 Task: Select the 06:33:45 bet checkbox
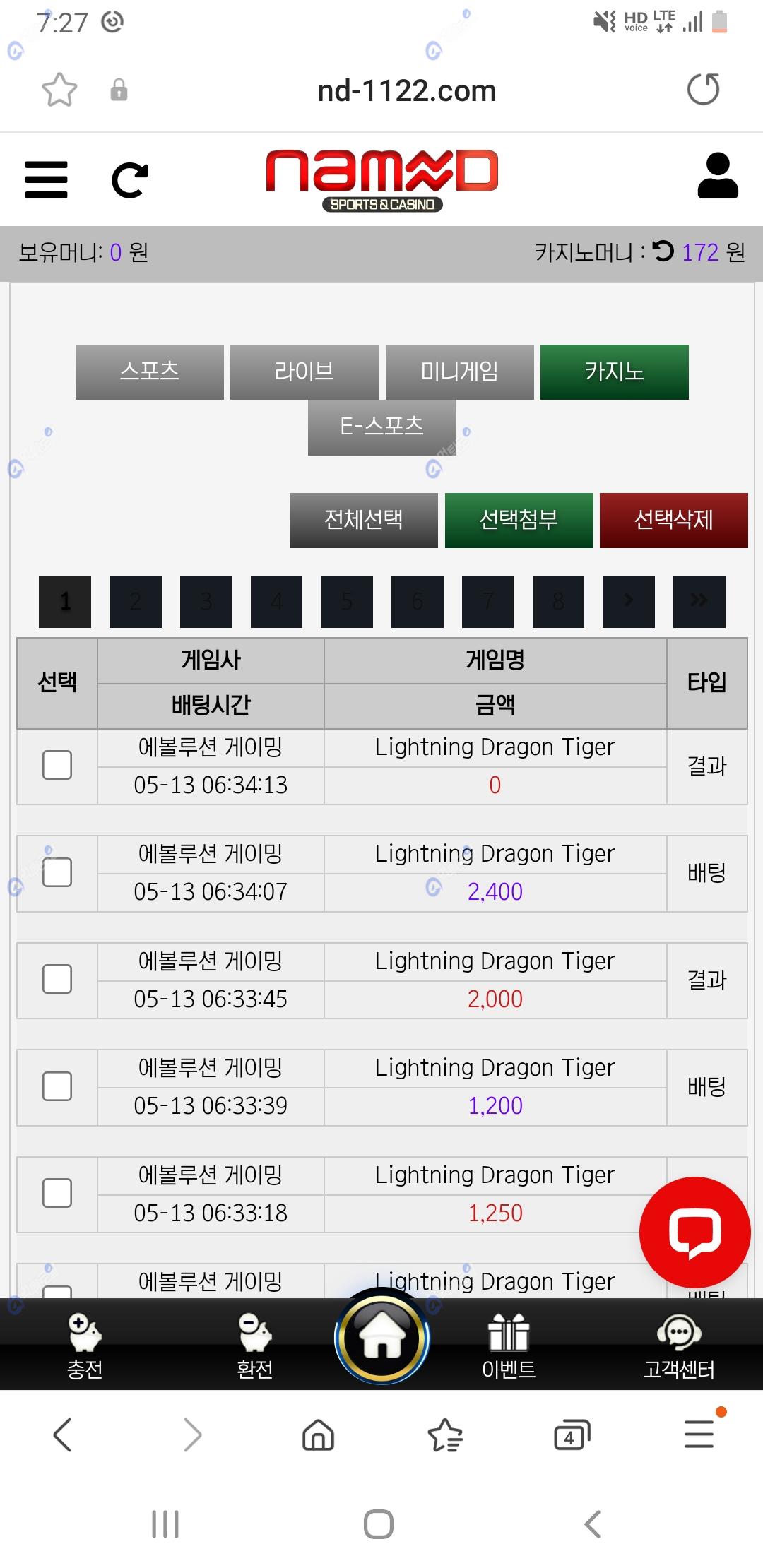[x=57, y=979]
